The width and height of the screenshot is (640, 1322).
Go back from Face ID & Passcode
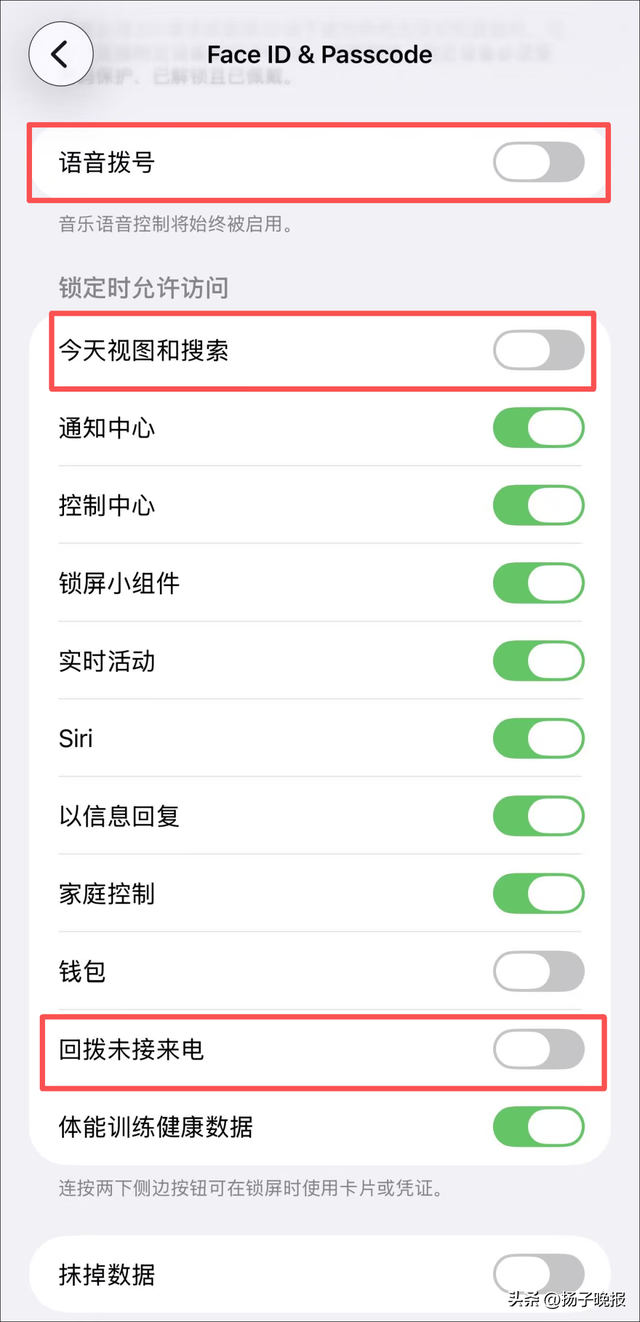61,54
